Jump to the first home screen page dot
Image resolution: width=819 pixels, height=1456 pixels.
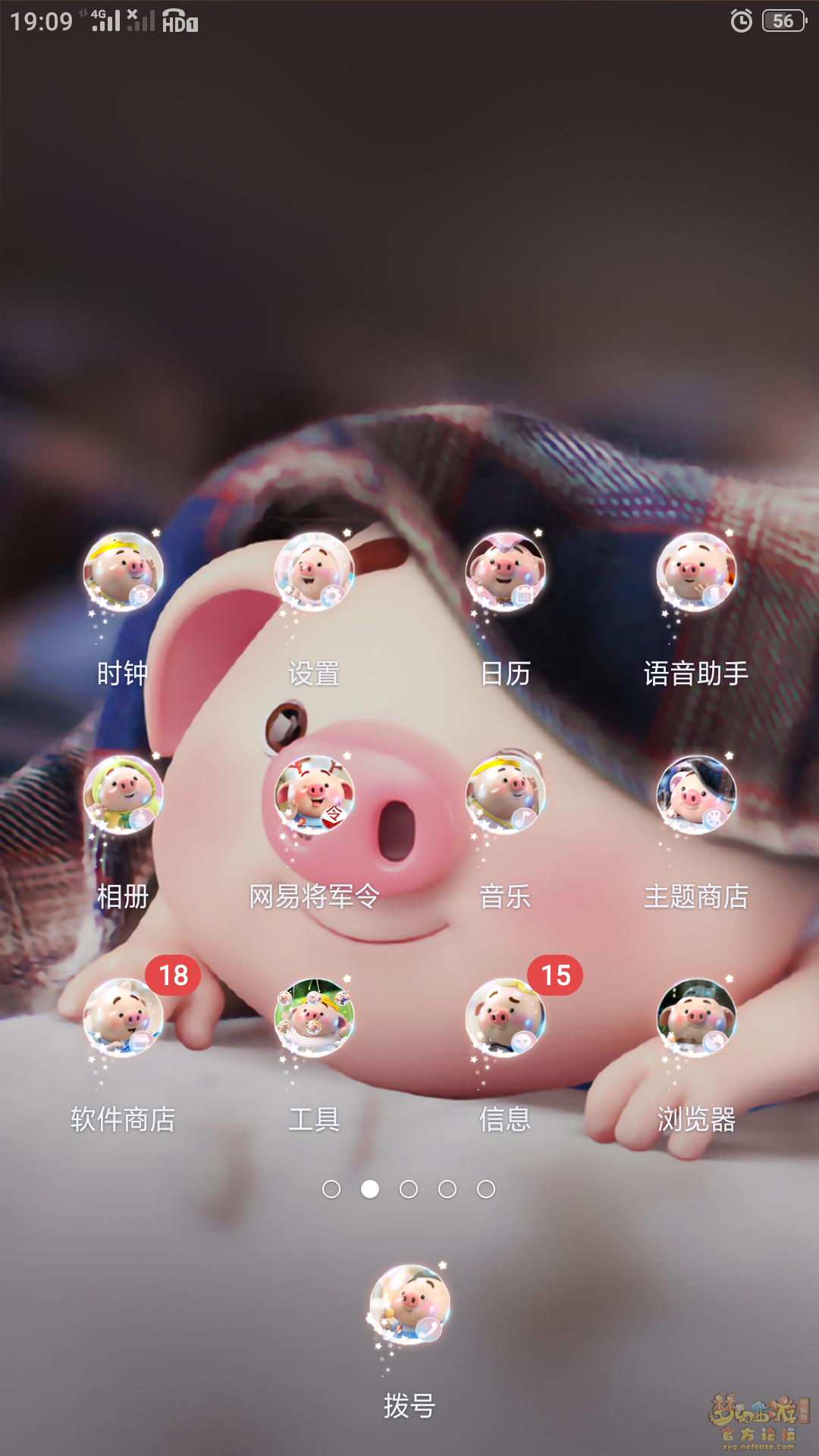click(331, 1189)
